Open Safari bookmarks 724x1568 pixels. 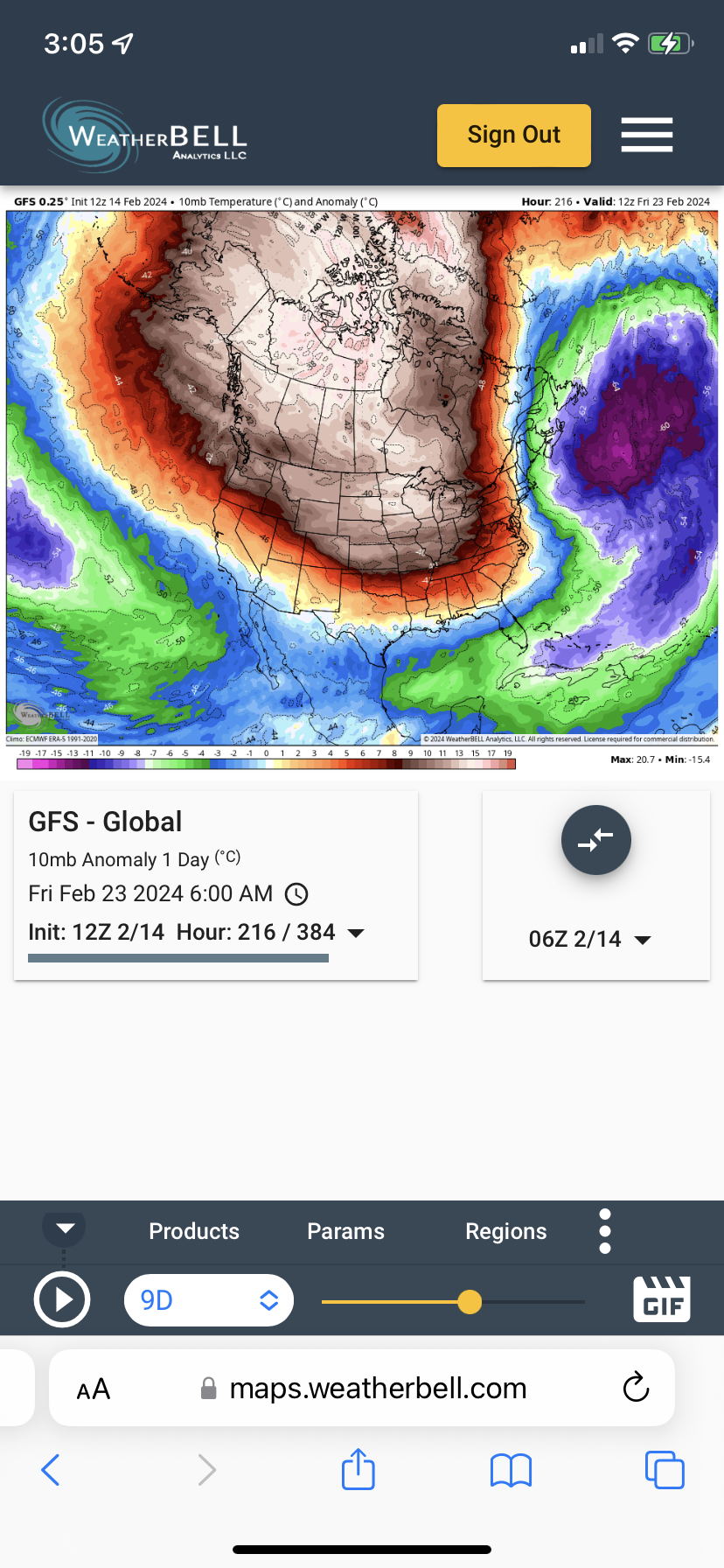click(511, 1470)
